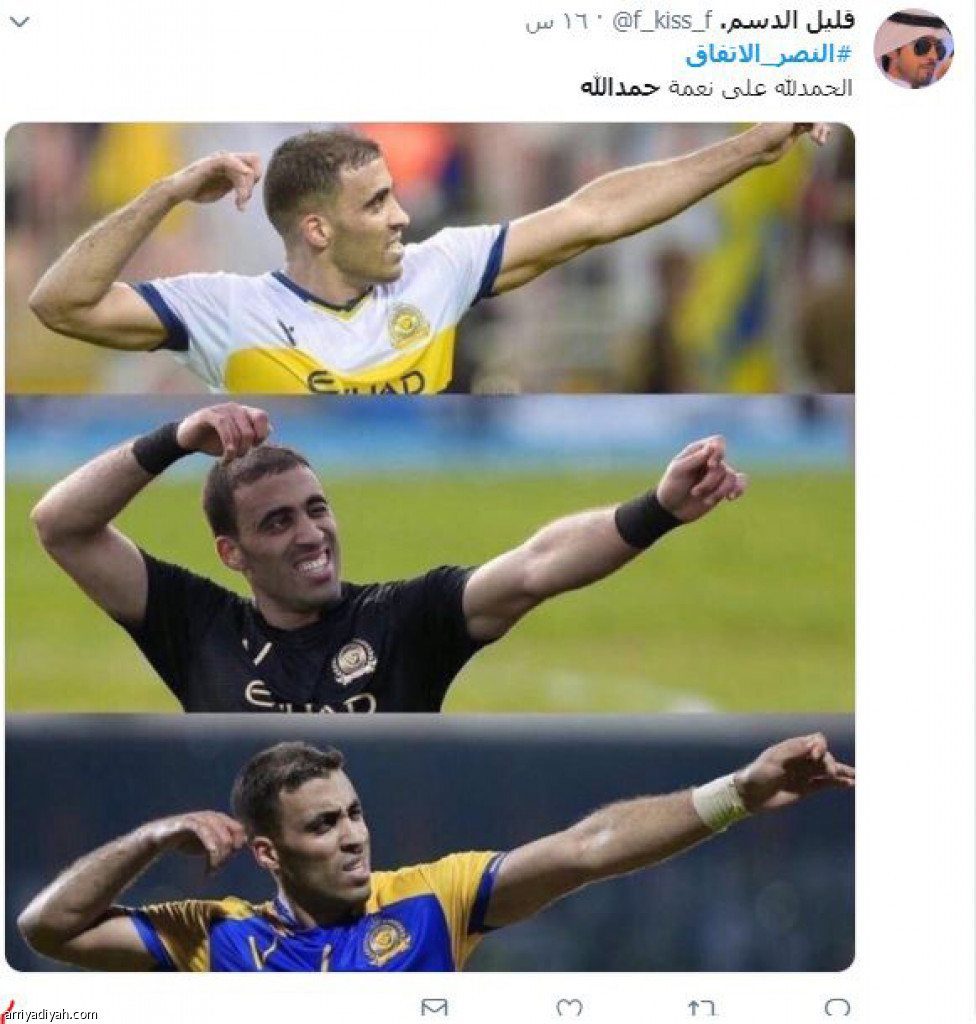Image resolution: width=976 pixels, height=1024 pixels.
Task: Like this tweet with the heart
Action: click(569, 1007)
